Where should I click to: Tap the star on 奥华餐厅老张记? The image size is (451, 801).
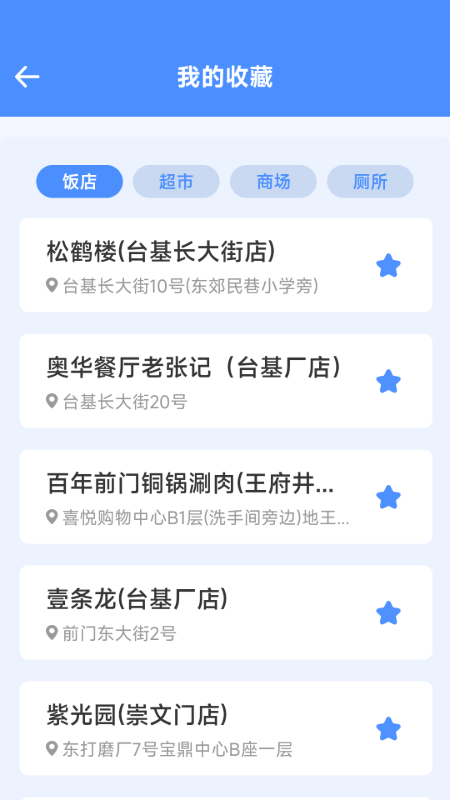[388, 382]
